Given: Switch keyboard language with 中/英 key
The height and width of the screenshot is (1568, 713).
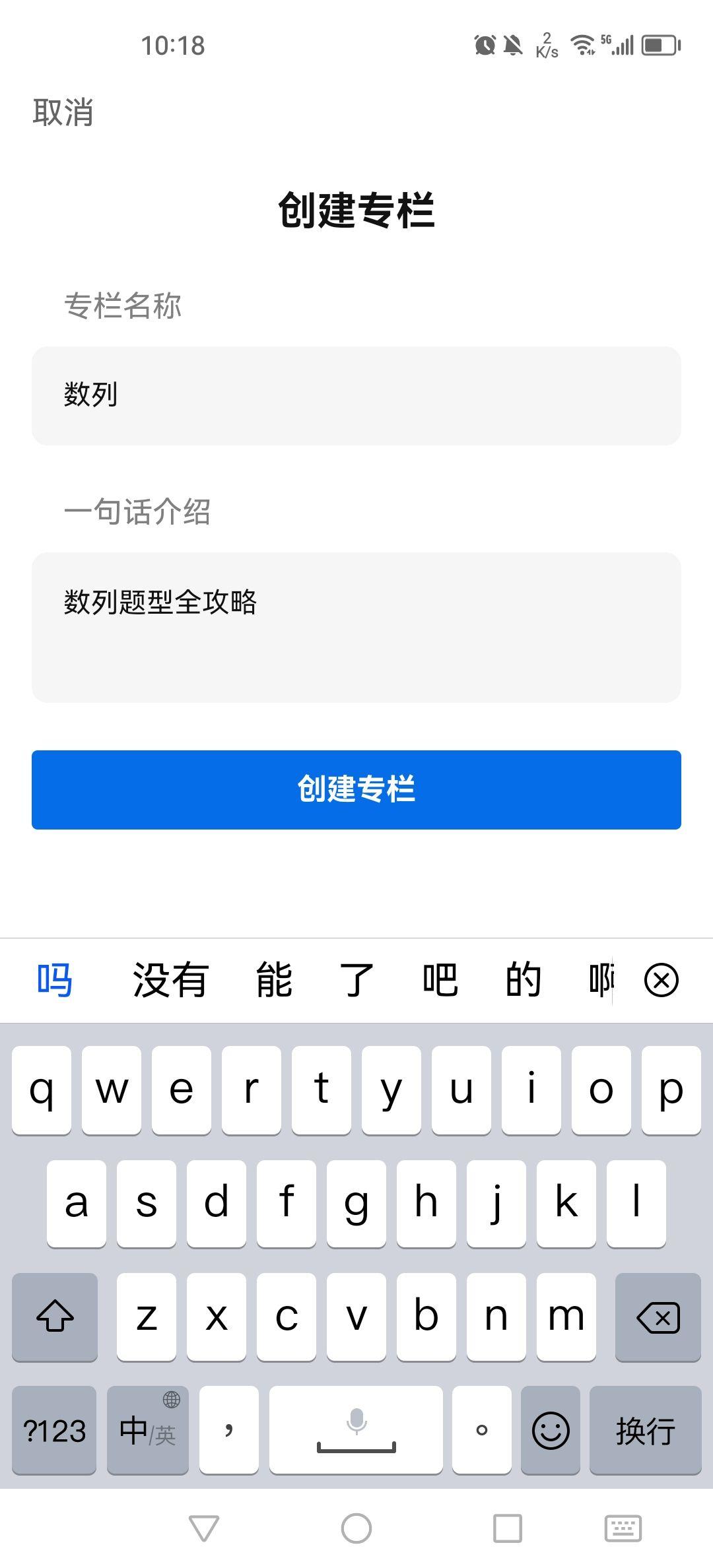Looking at the screenshot, I should tap(148, 1431).
